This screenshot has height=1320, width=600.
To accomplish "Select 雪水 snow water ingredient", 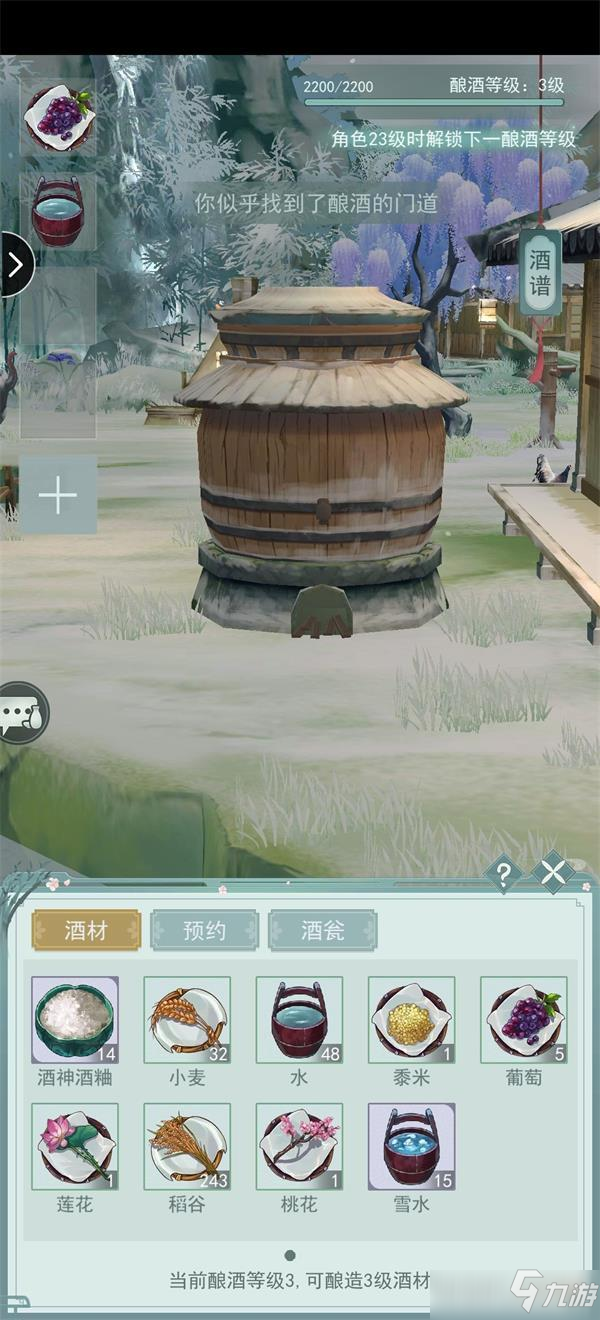I will tap(411, 1146).
